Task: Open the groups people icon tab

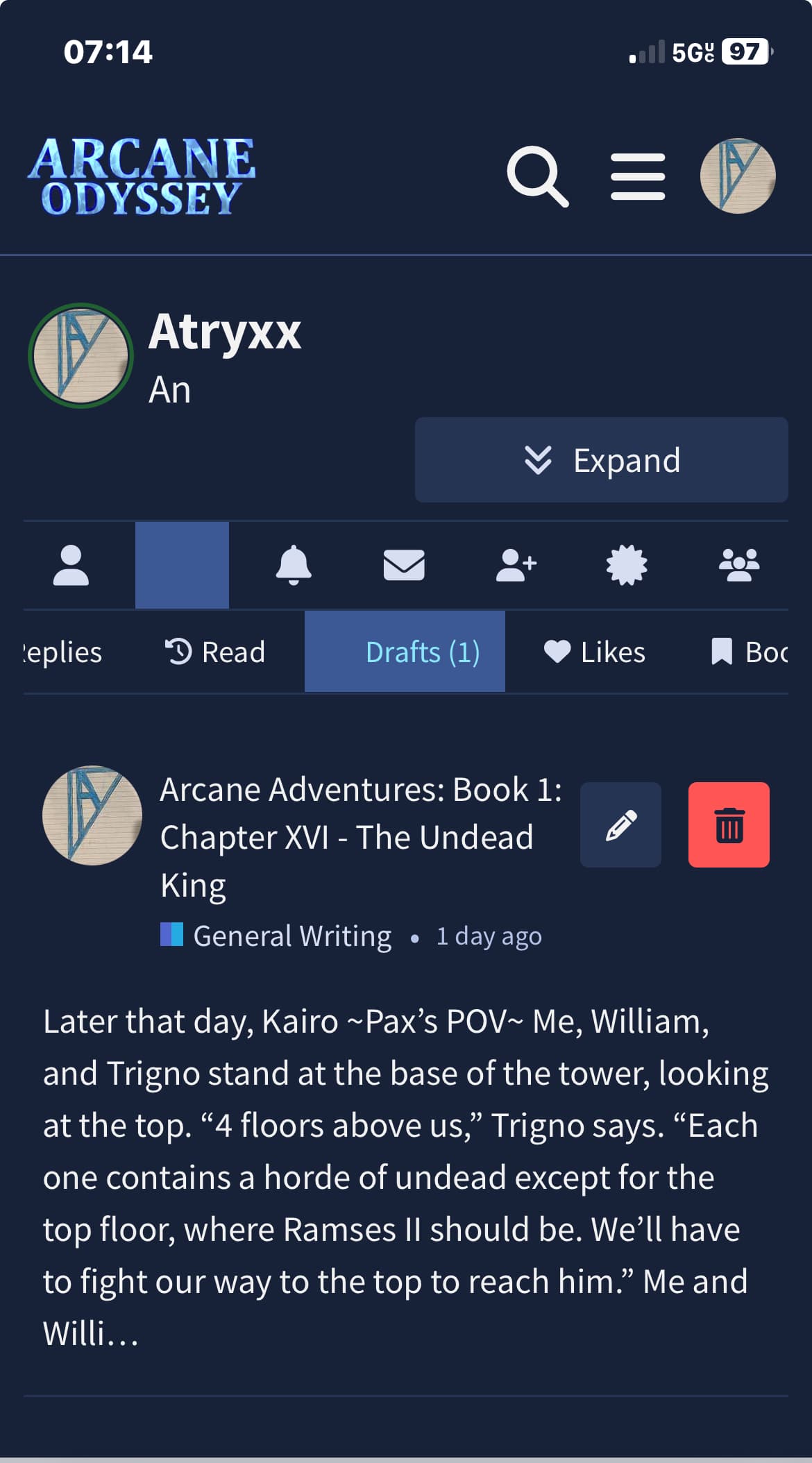Action: pyautogui.click(x=739, y=566)
